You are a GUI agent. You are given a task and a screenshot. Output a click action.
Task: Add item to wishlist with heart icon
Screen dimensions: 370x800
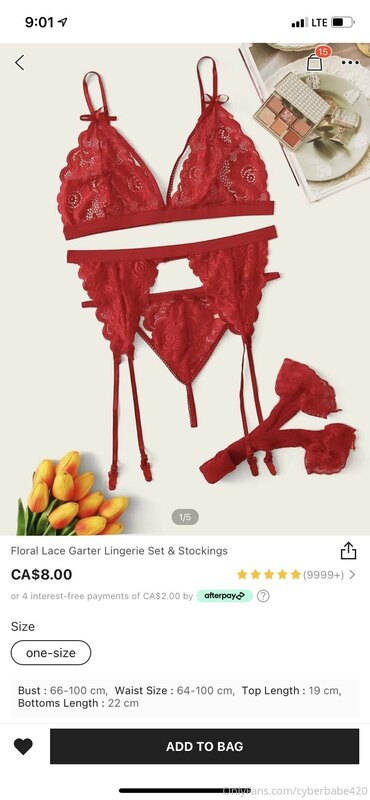tap(23, 746)
